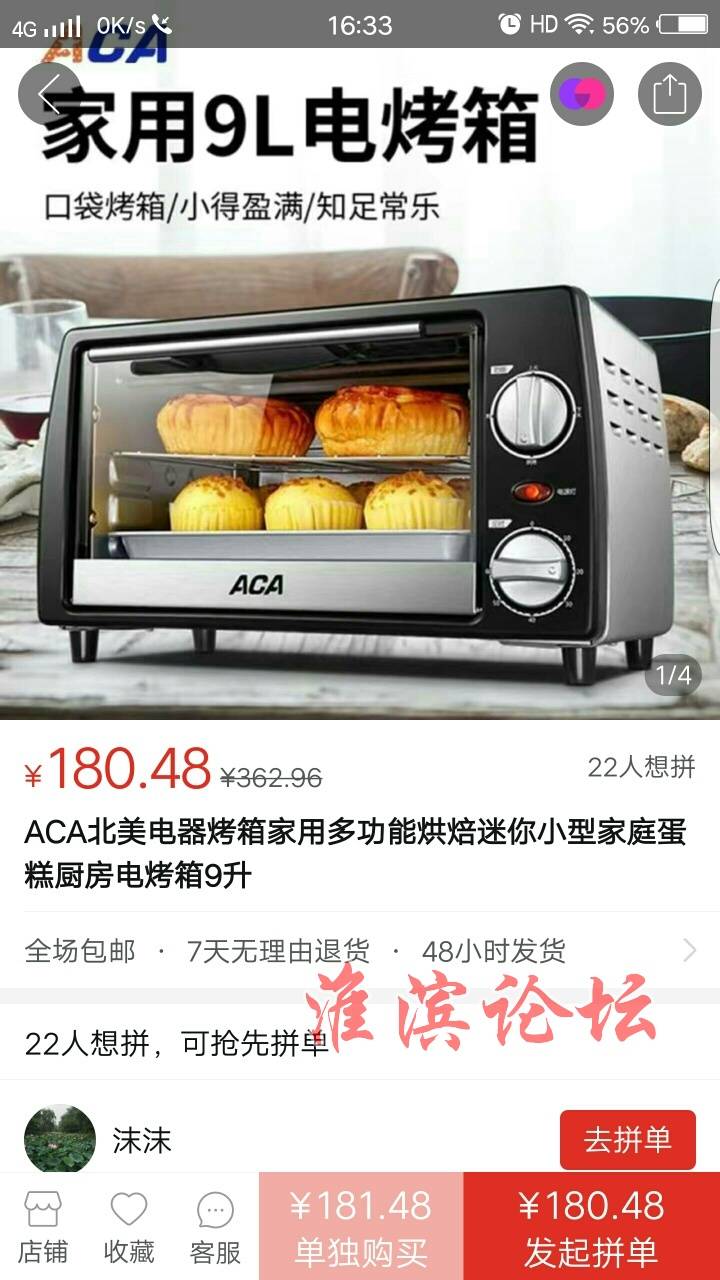
Task: Go back using the arrow icon
Action: 48,94
